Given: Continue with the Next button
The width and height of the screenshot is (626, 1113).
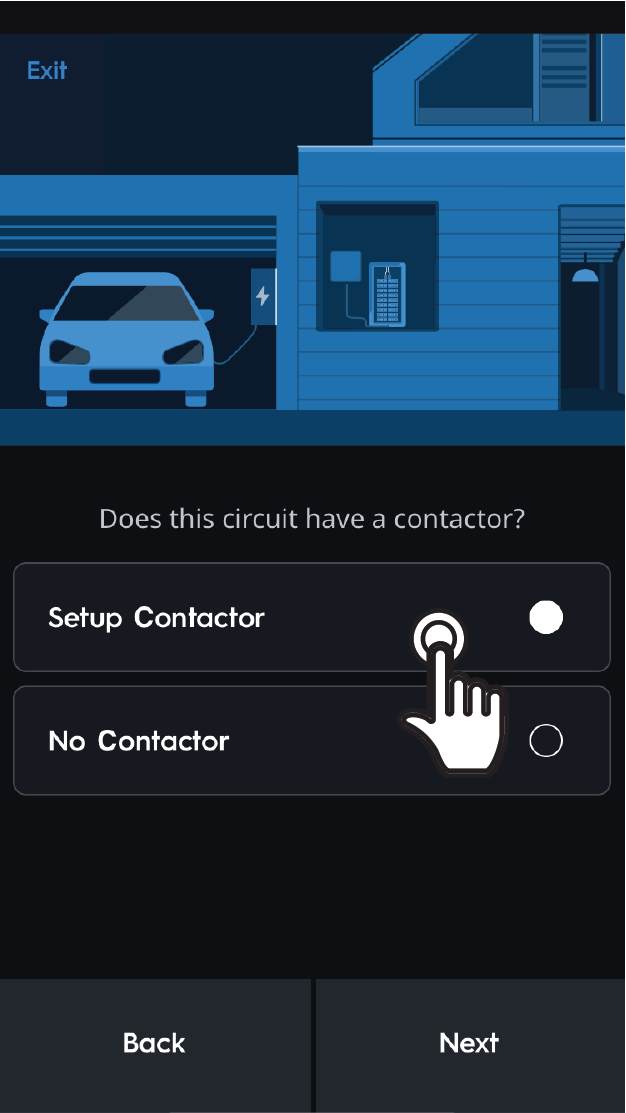Looking at the screenshot, I should (469, 1043).
